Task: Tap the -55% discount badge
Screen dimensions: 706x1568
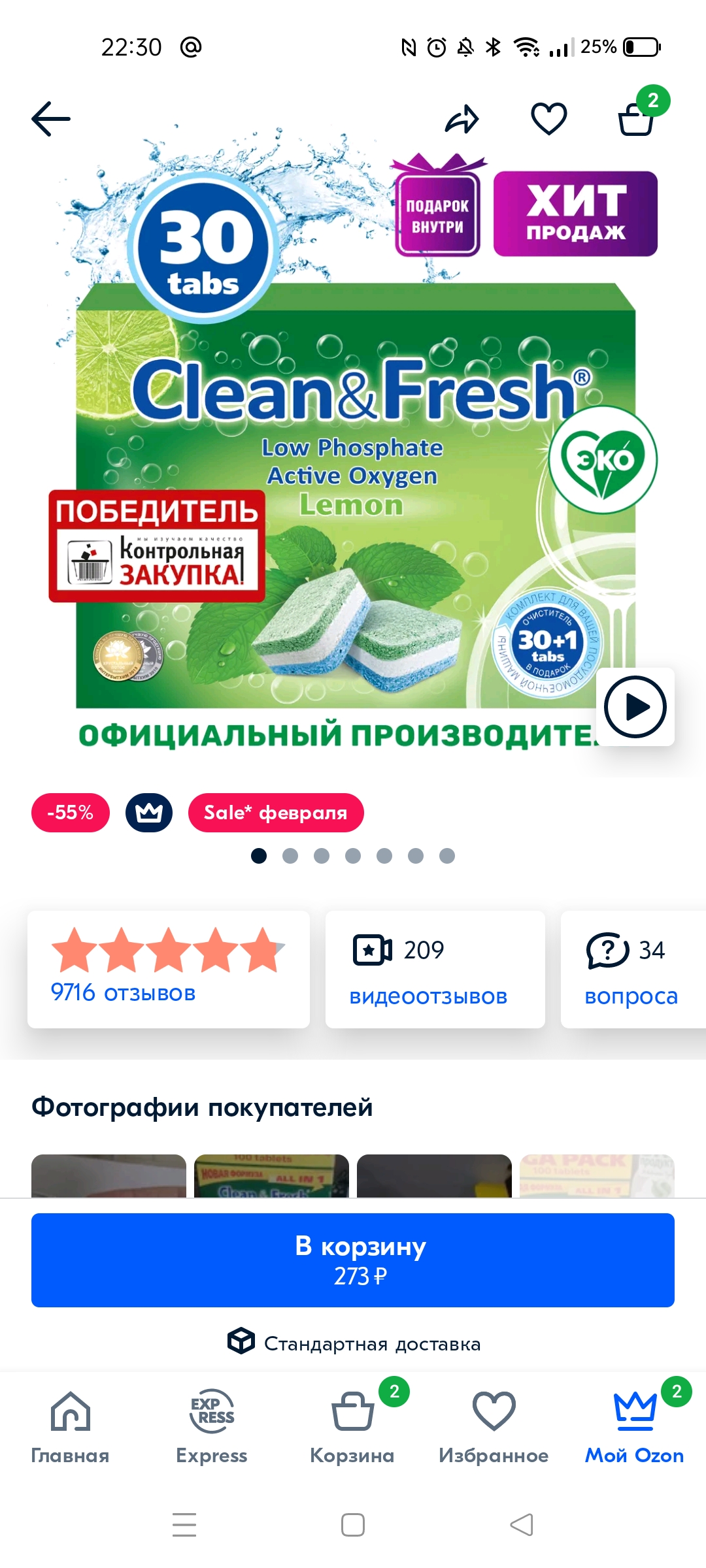Action: click(71, 813)
